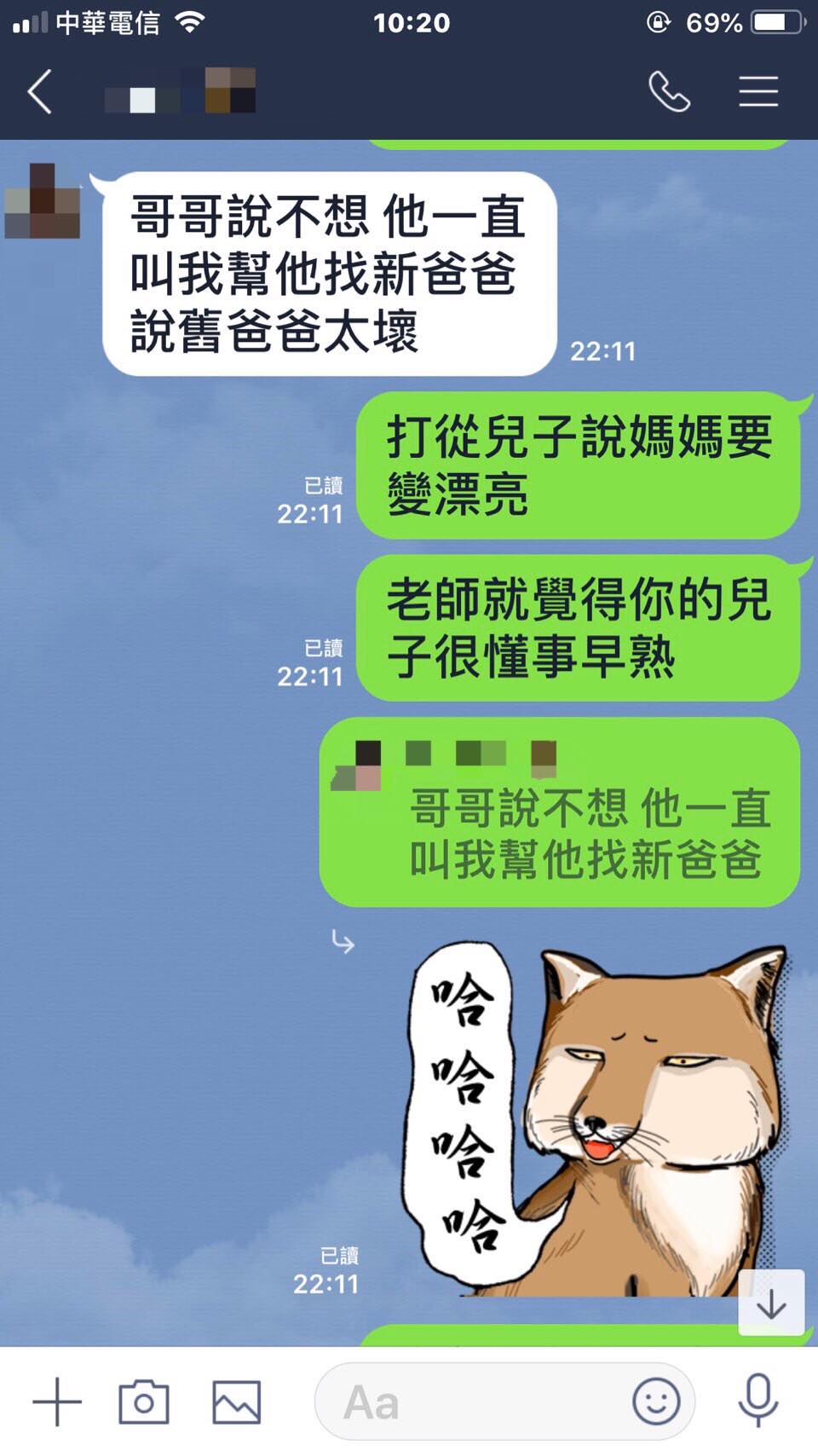Open the photo gallery picker
The height and width of the screenshot is (1456, 818).
click(236, 1401)
